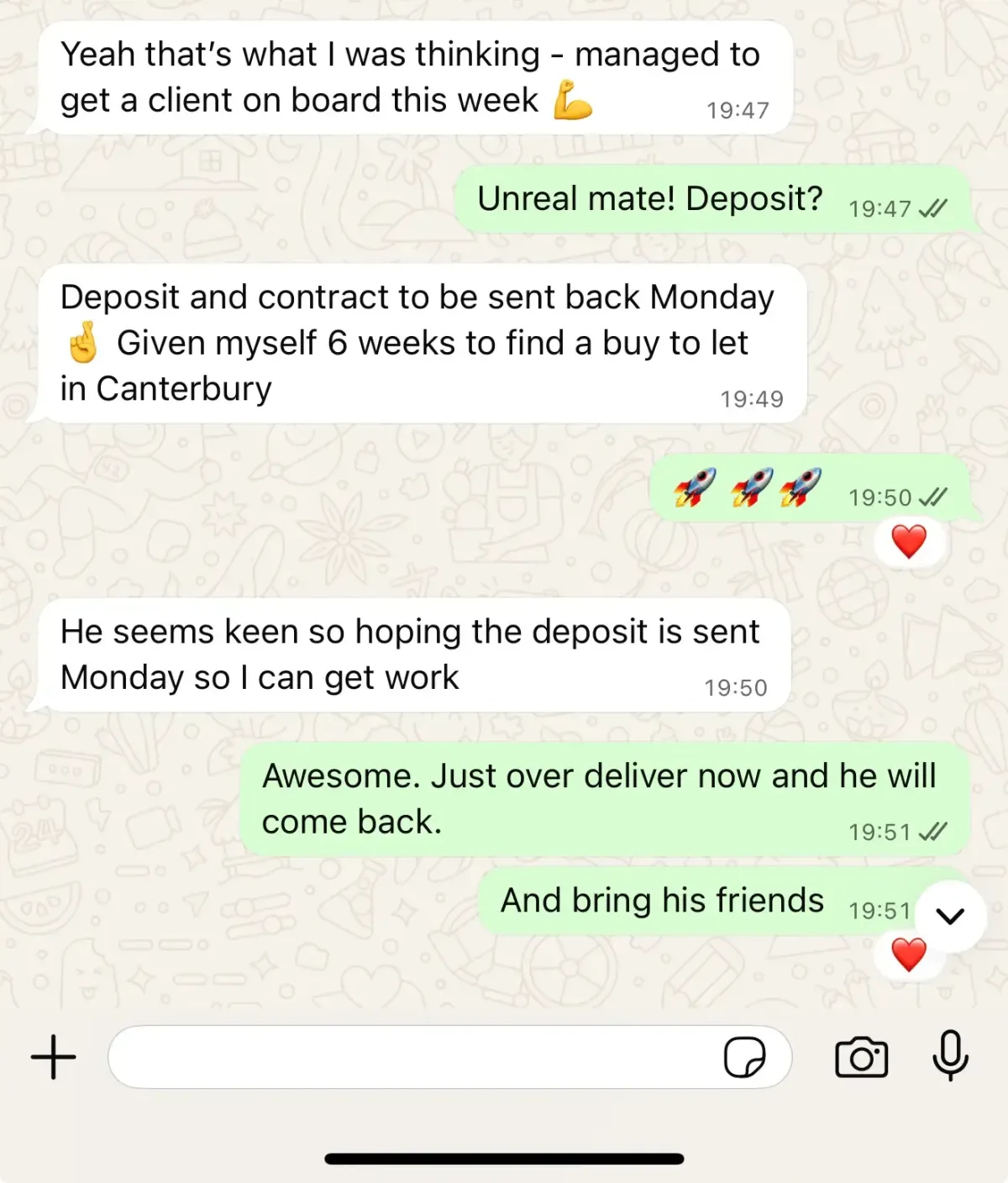Open the attachment plus menu
1008x1183 pixels.
click(x=54, y=1056)
